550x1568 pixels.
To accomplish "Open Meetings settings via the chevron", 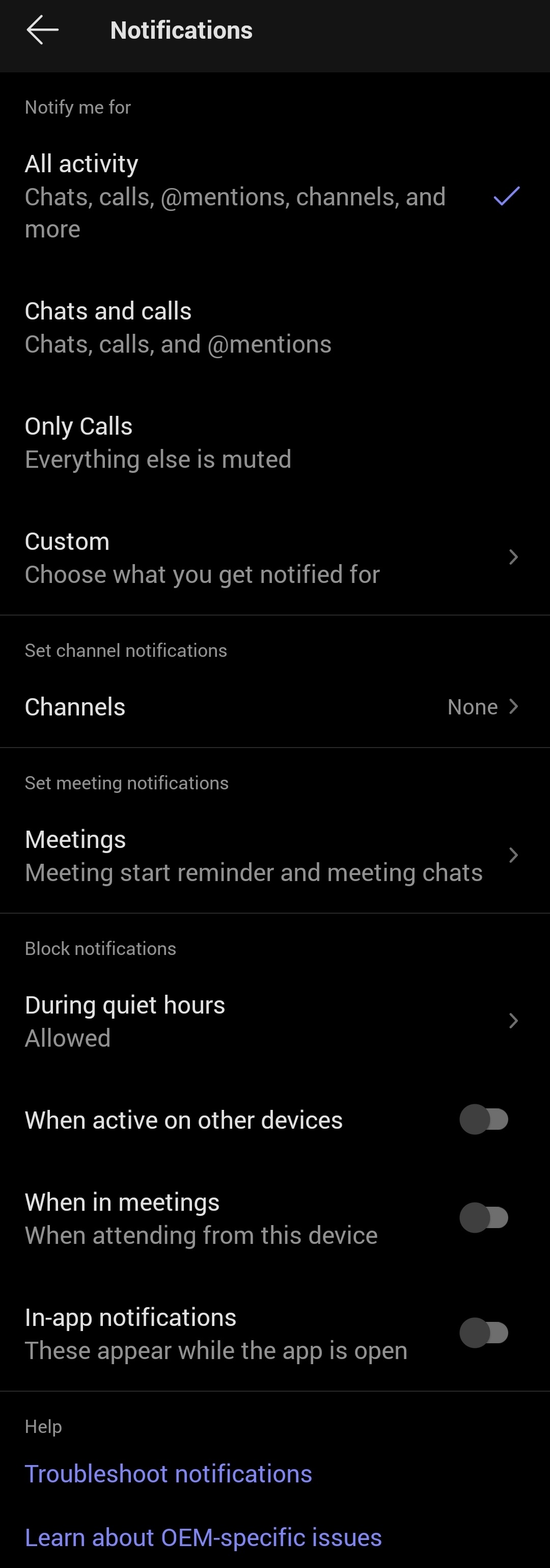I will (513, 855).
